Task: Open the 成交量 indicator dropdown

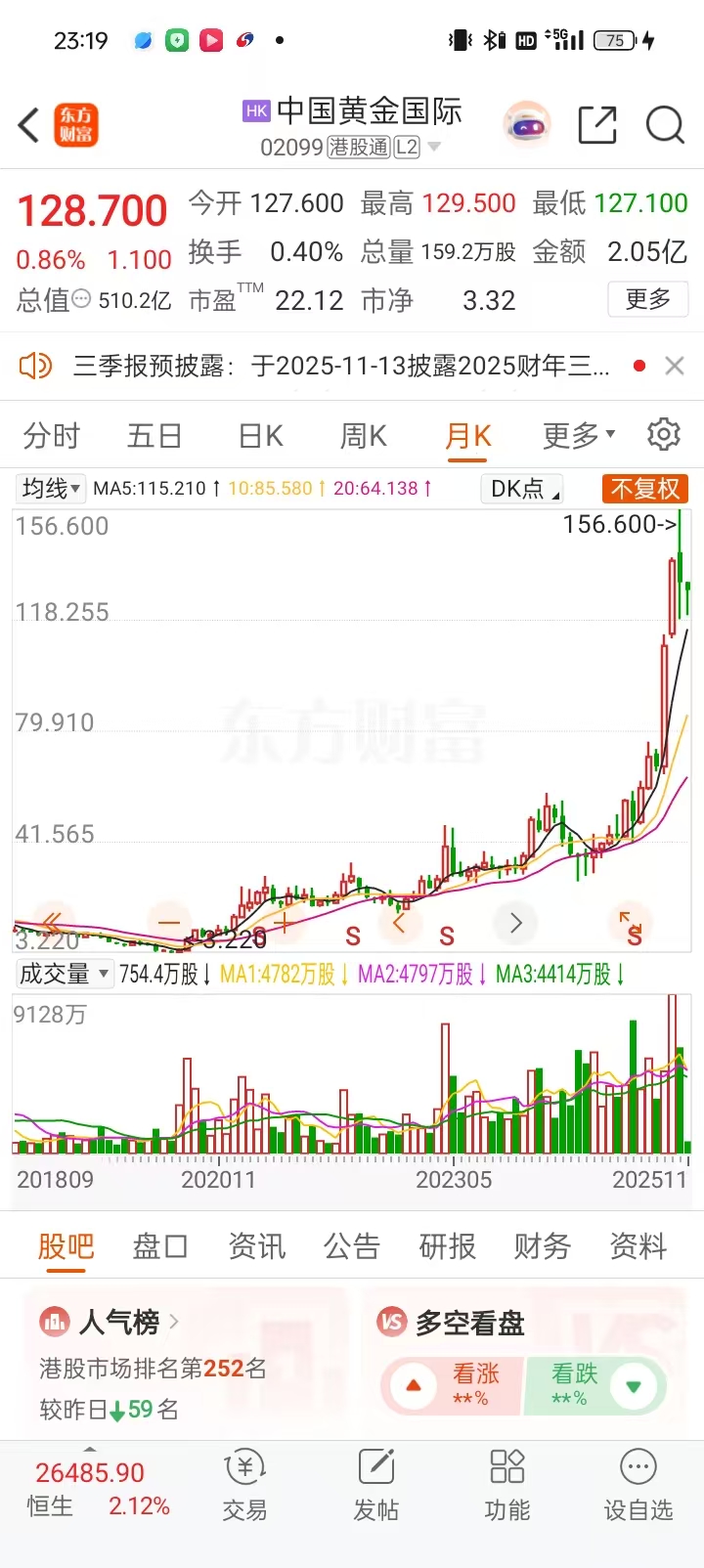Action: tap(64, 974)
